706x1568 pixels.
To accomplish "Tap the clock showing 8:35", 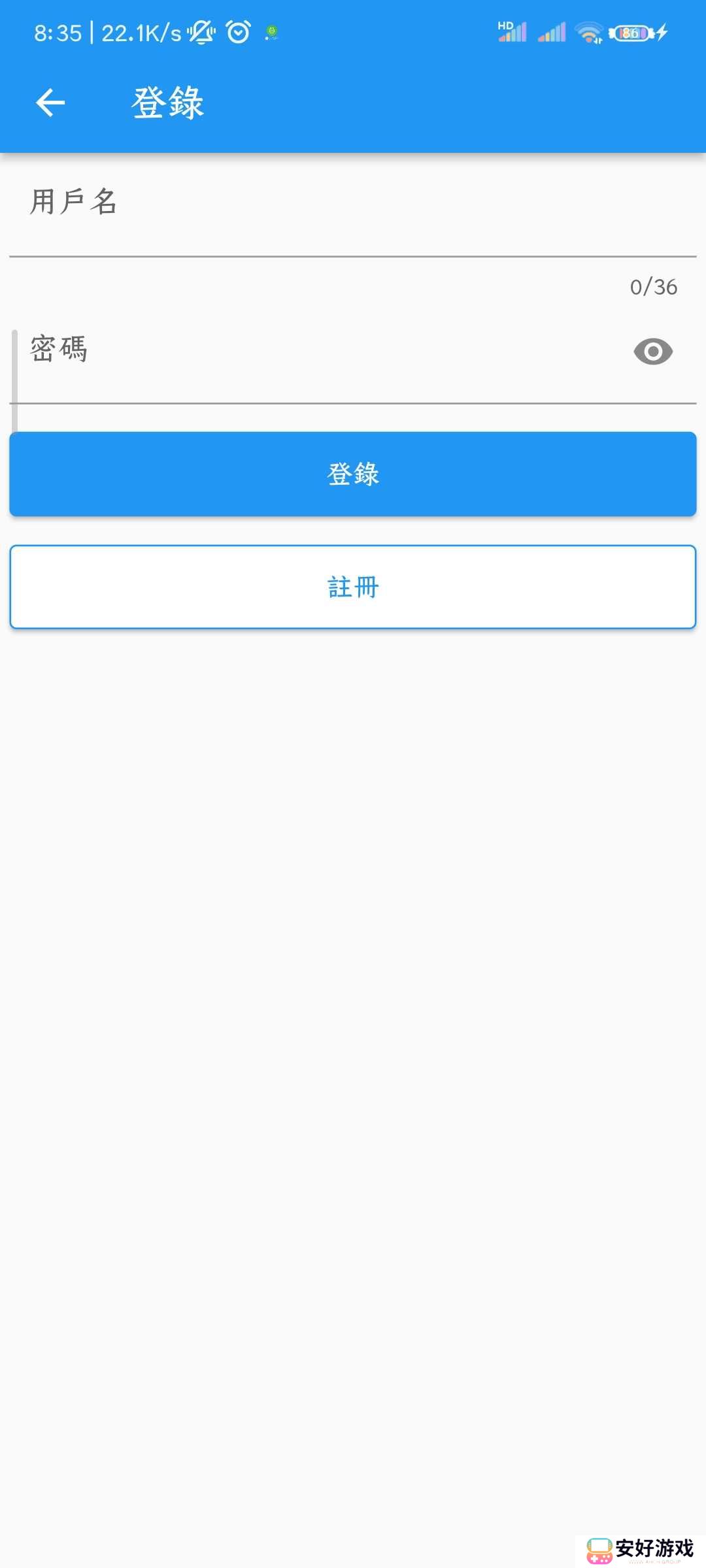I will [x=58, y=33].
